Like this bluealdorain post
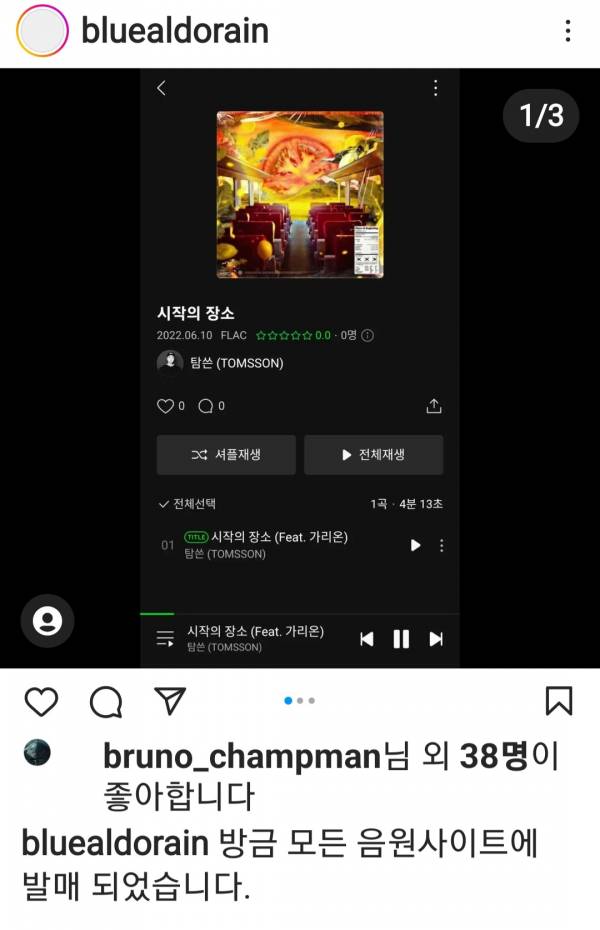This screenshot has height=930, width=600. [41, 702]
